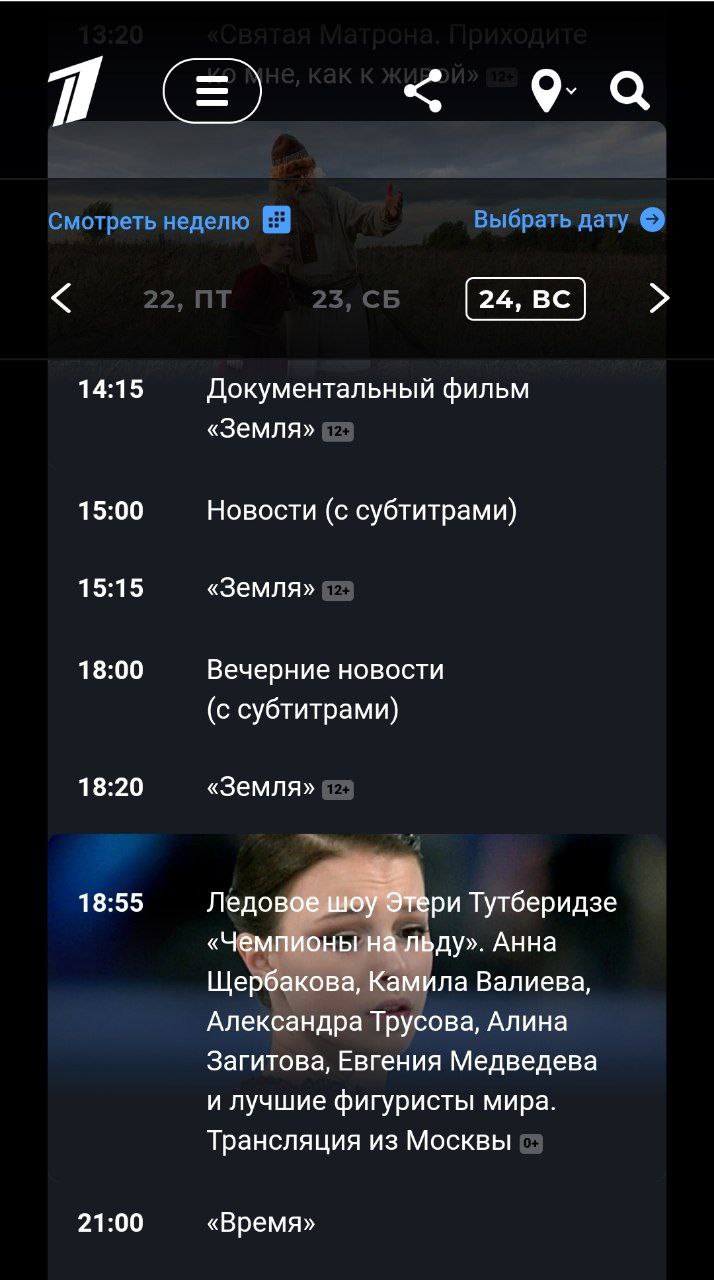Show later dates with right arrow
The width and height of the screenshot is (714, 1280).
[x=658, y=298]
